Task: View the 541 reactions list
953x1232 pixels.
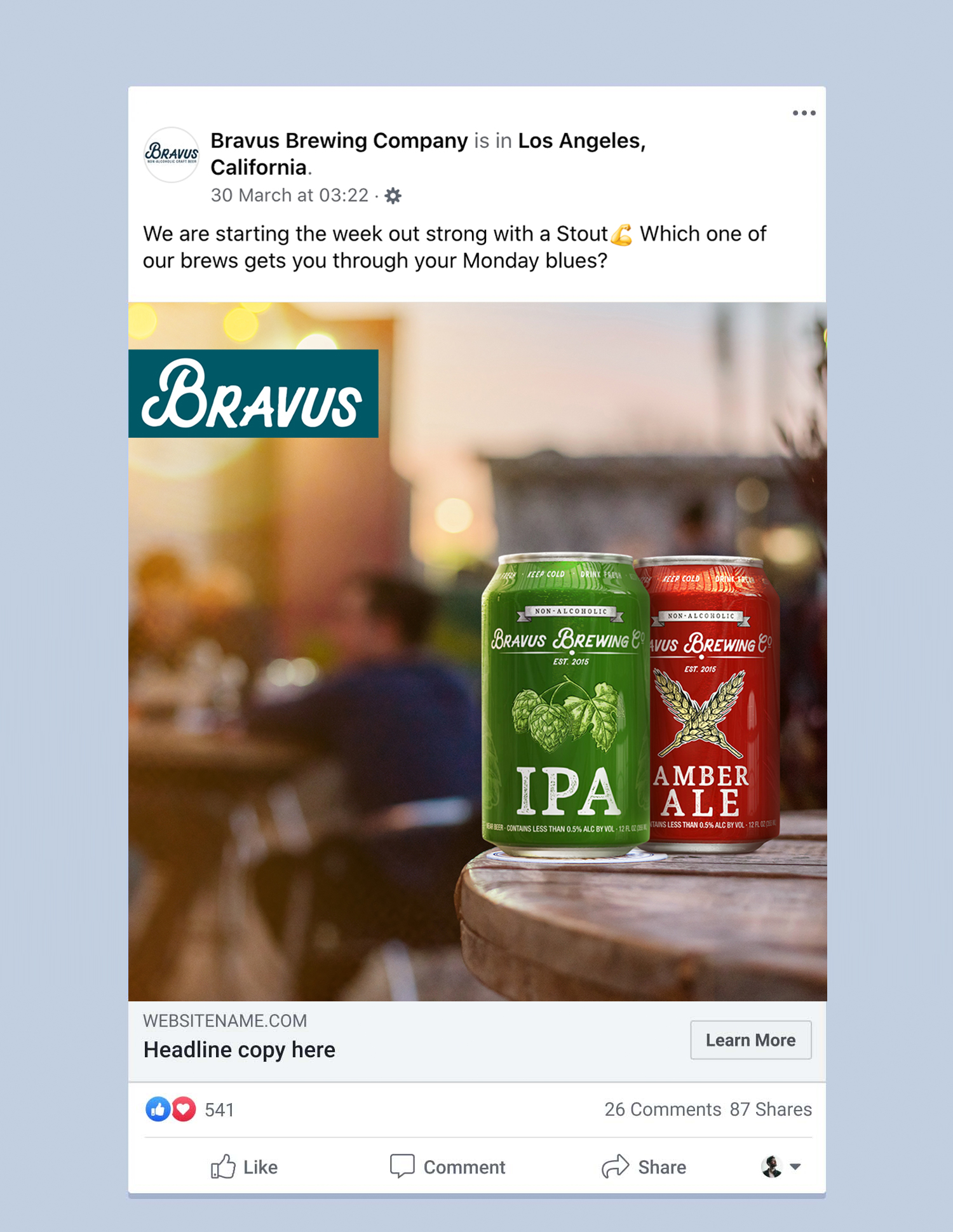Action: pyautogui.click(x=219, y=1110)
